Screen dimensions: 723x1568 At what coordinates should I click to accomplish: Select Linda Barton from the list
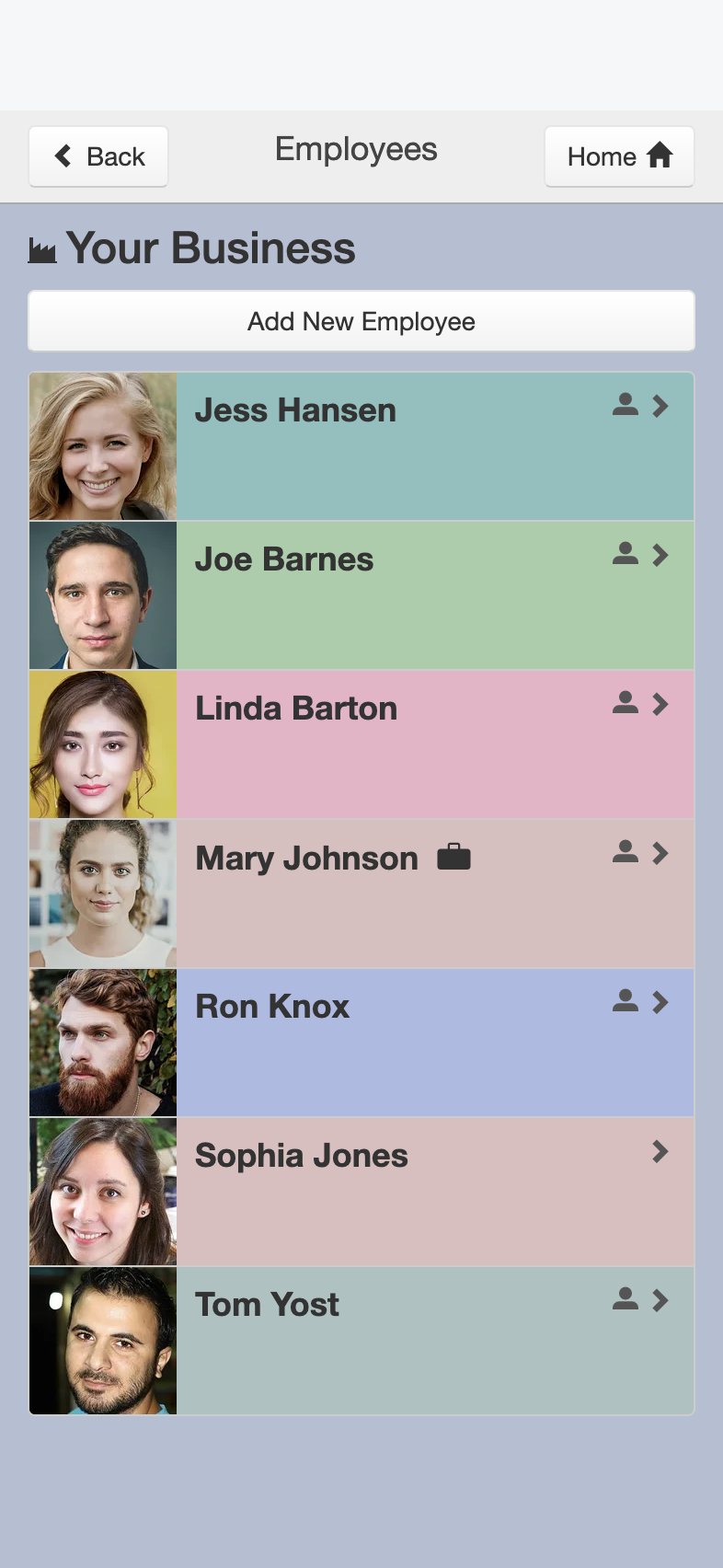[361, 744]
